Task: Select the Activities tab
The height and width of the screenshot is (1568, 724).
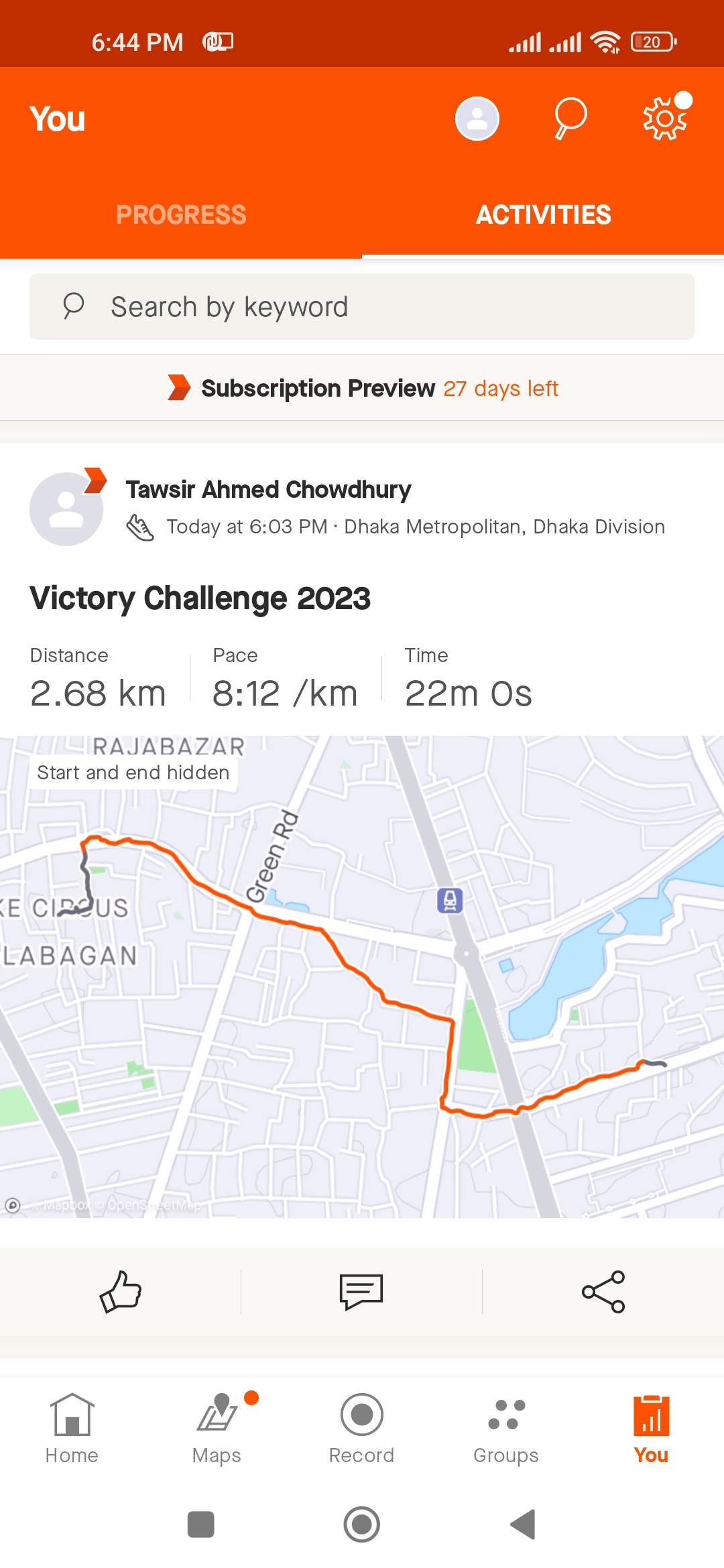Action: point(543,215)
